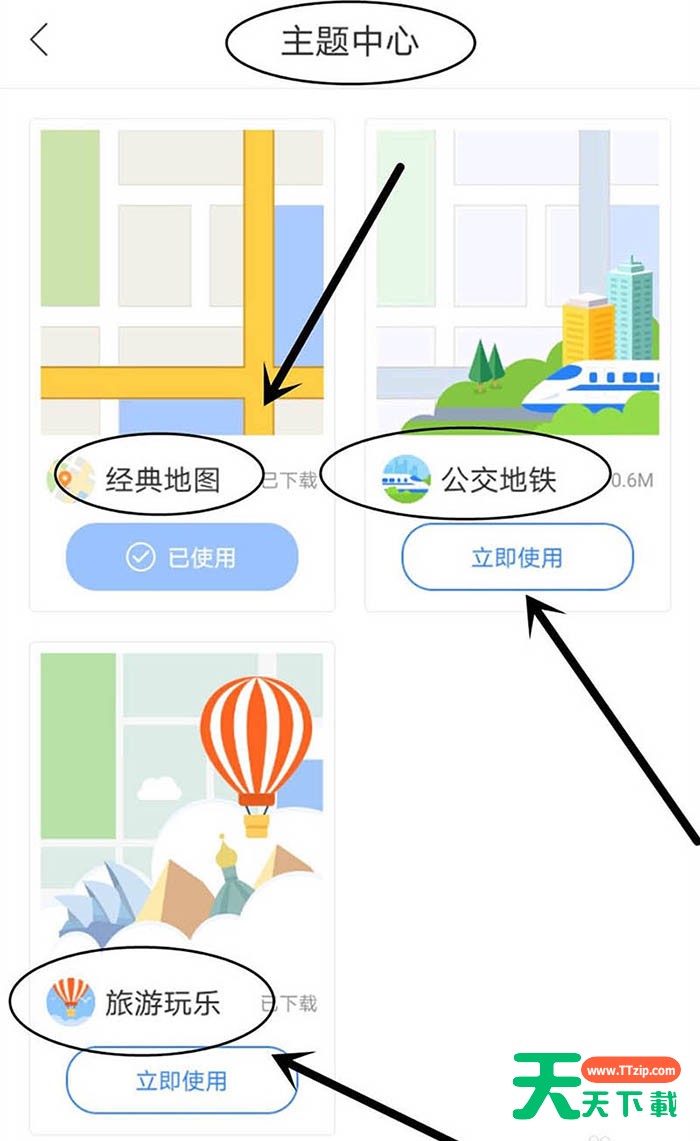This screenshot has height=1141, width=700.
Task: Tap the 已使用 button under 经典地图
Action: pyautogui.click(x=182, y=557)
